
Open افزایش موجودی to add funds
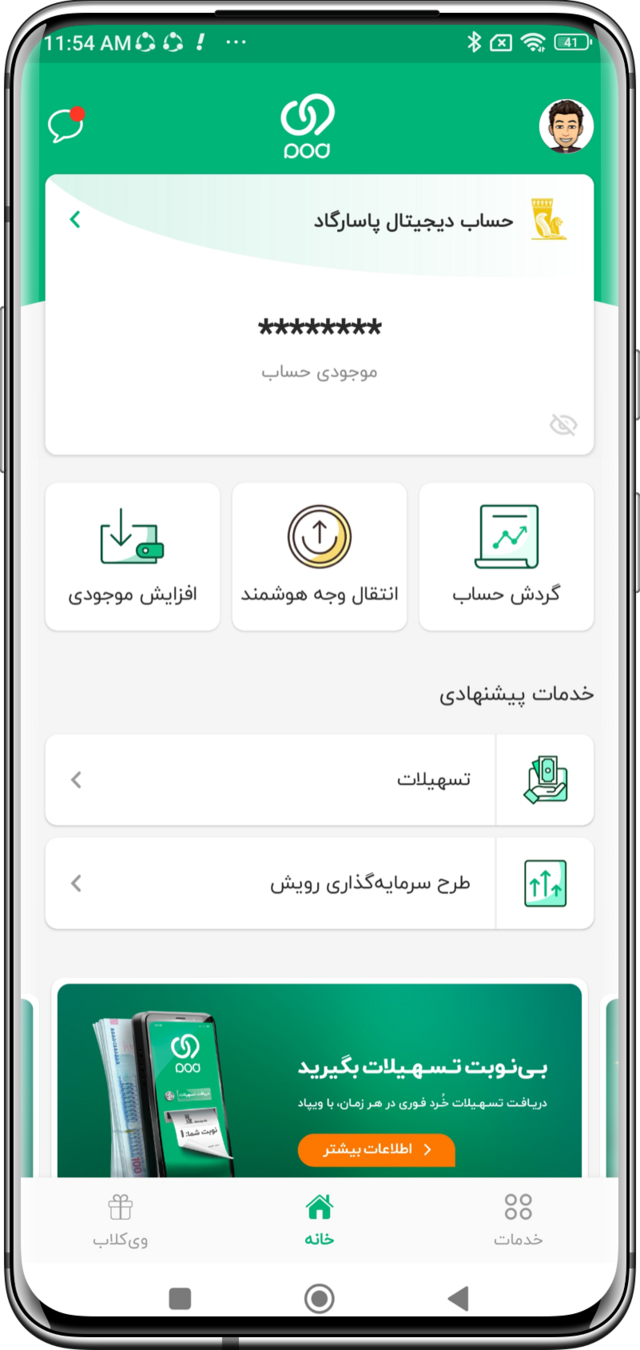point(132,557)
